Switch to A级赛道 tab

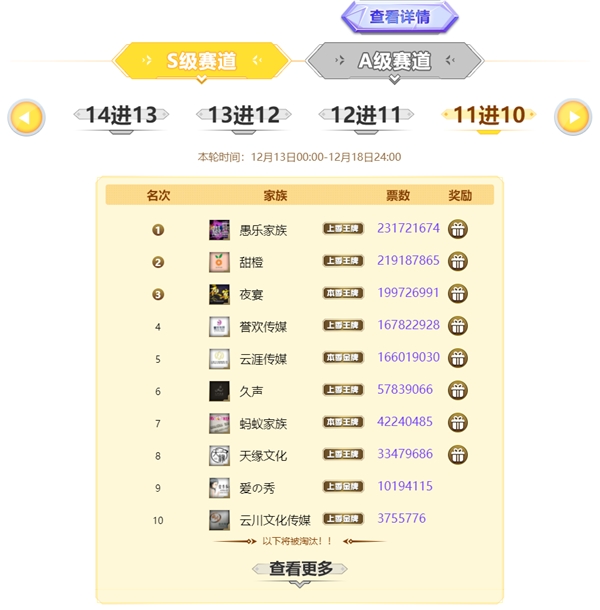pos(394,61)
